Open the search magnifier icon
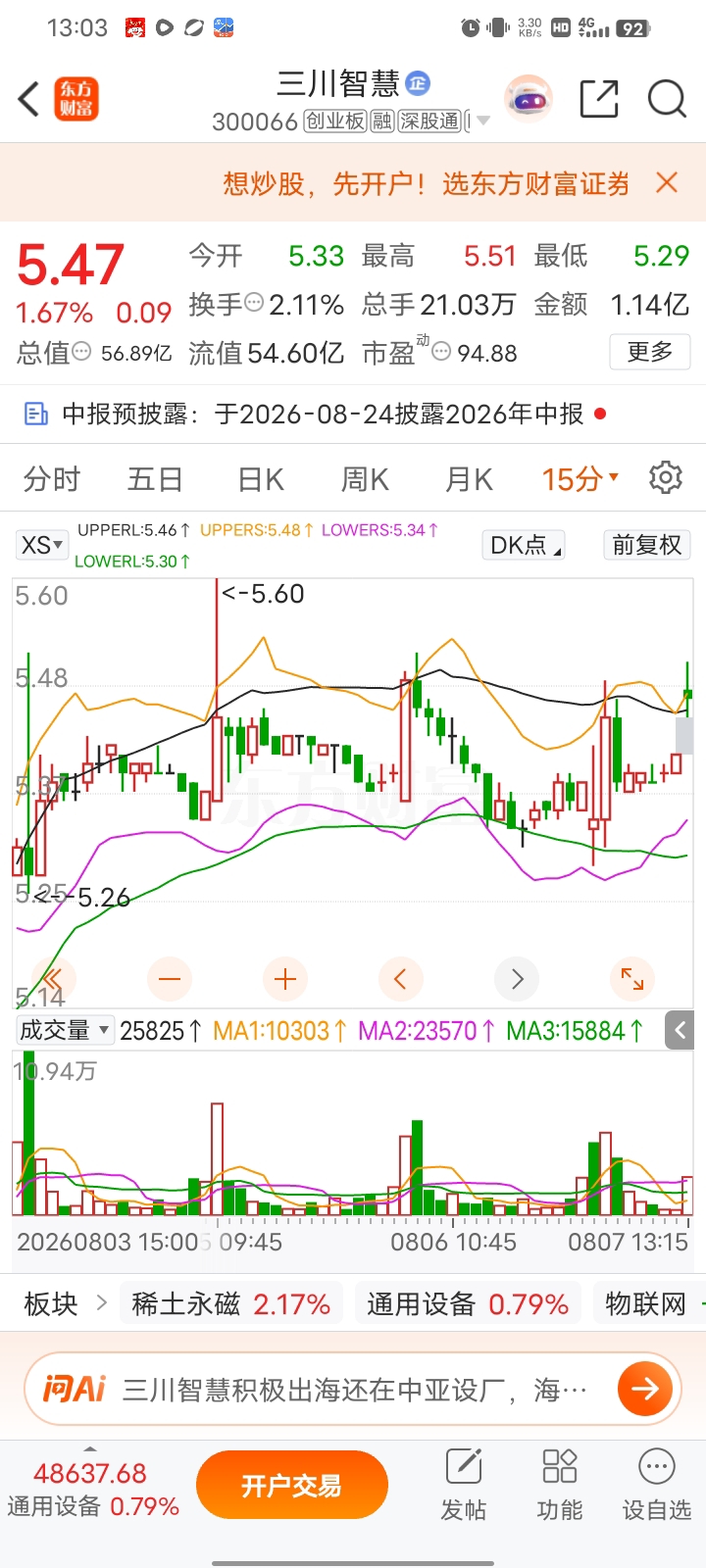The width and height of the screenshot is (706, 1568). [667, 99]
